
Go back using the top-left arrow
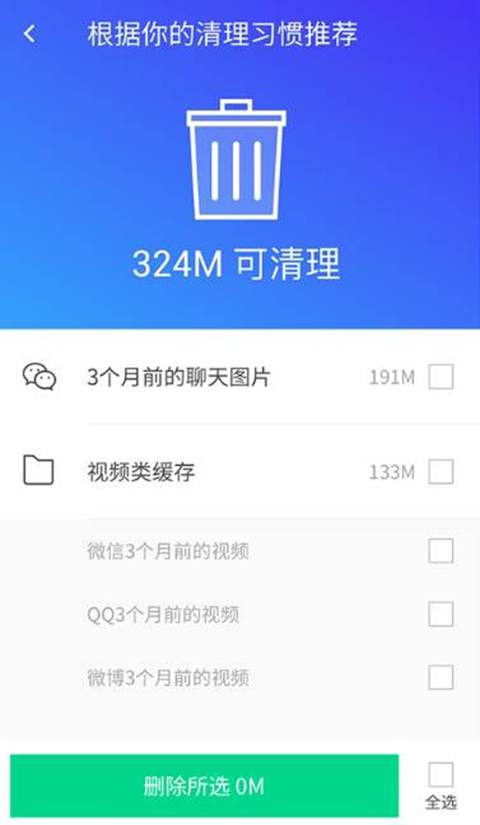tap(29, 34)
